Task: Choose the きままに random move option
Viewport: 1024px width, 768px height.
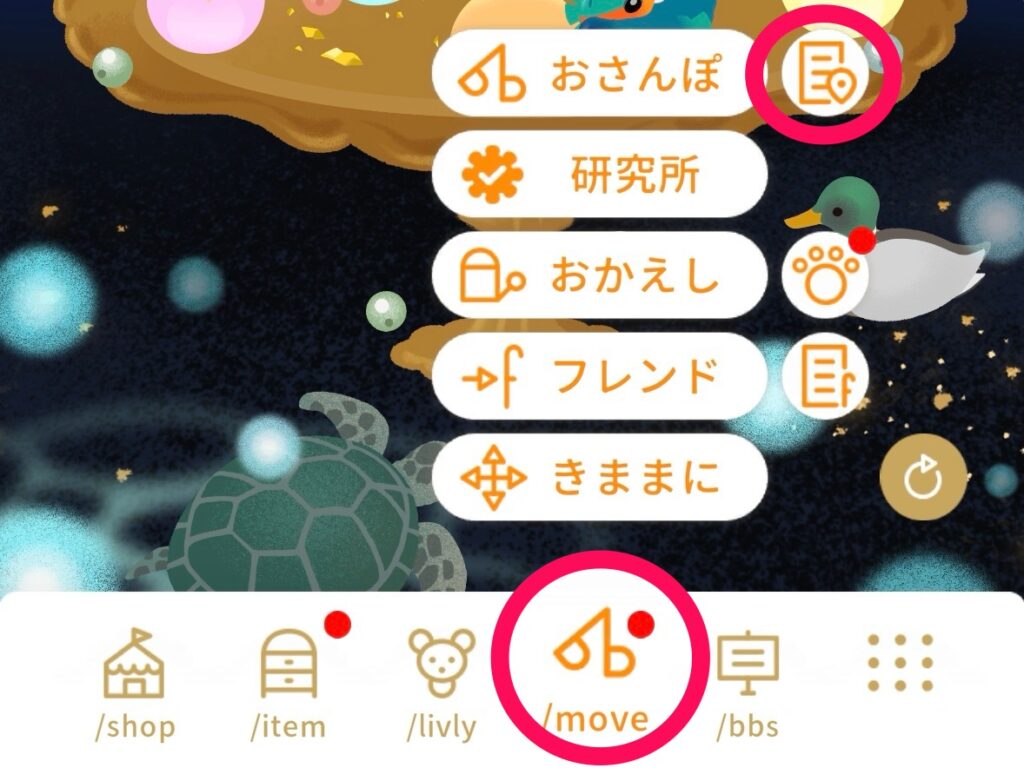Action: pos(598,477)
